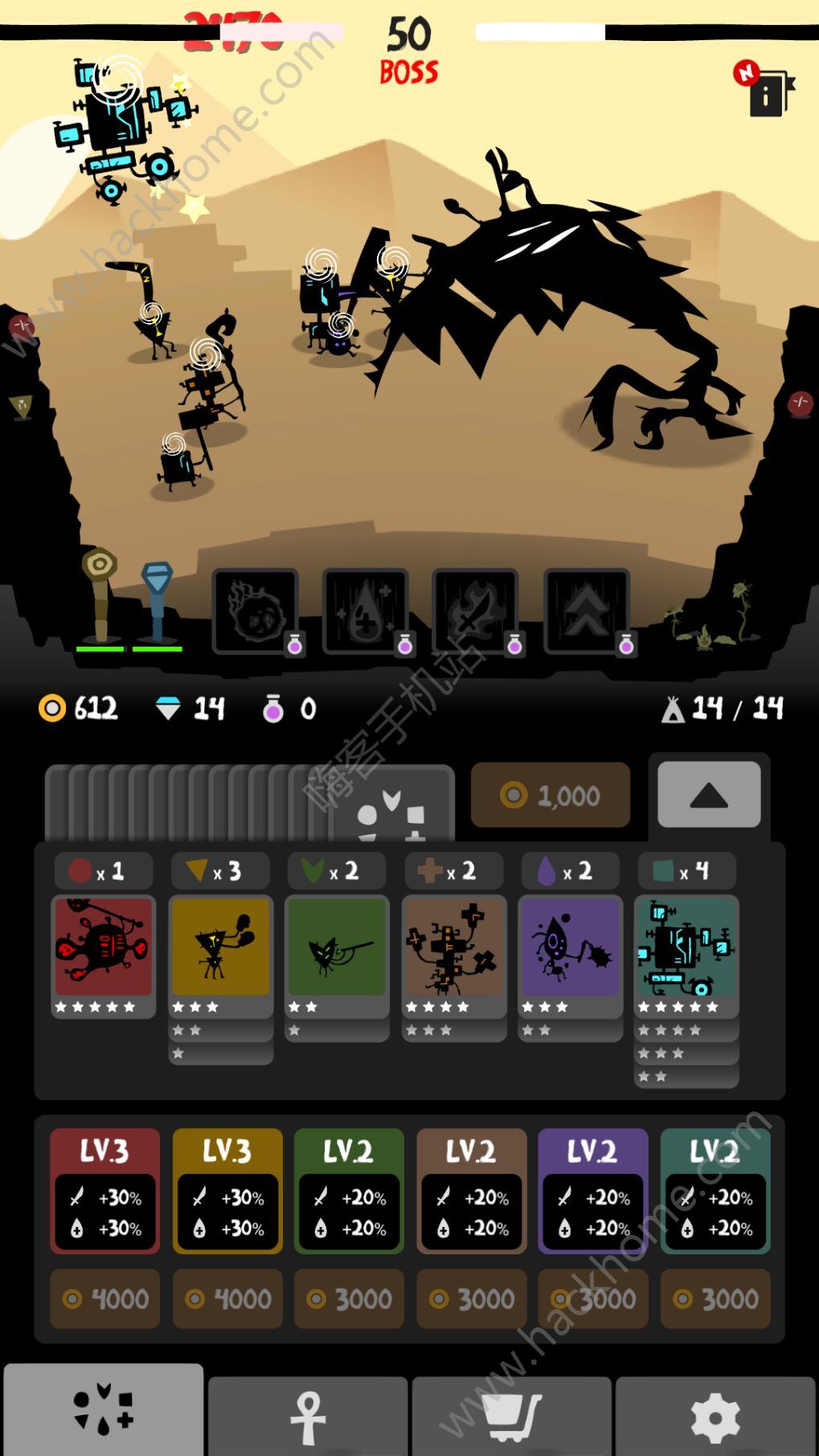
Task: Upgrade yellow LV.3 for 4000 coins
Action: point(227,1299)
